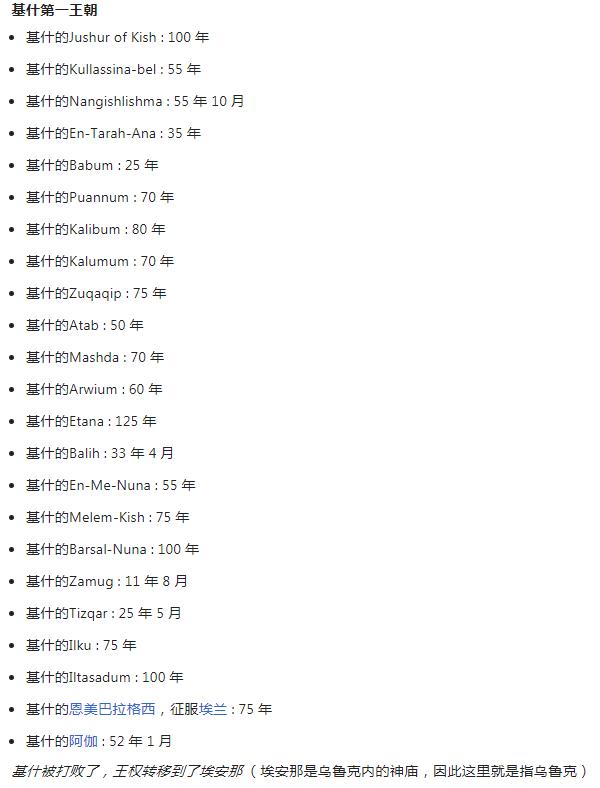
Task: Open the 埃兰 link
Action: [x=212, y=709]
